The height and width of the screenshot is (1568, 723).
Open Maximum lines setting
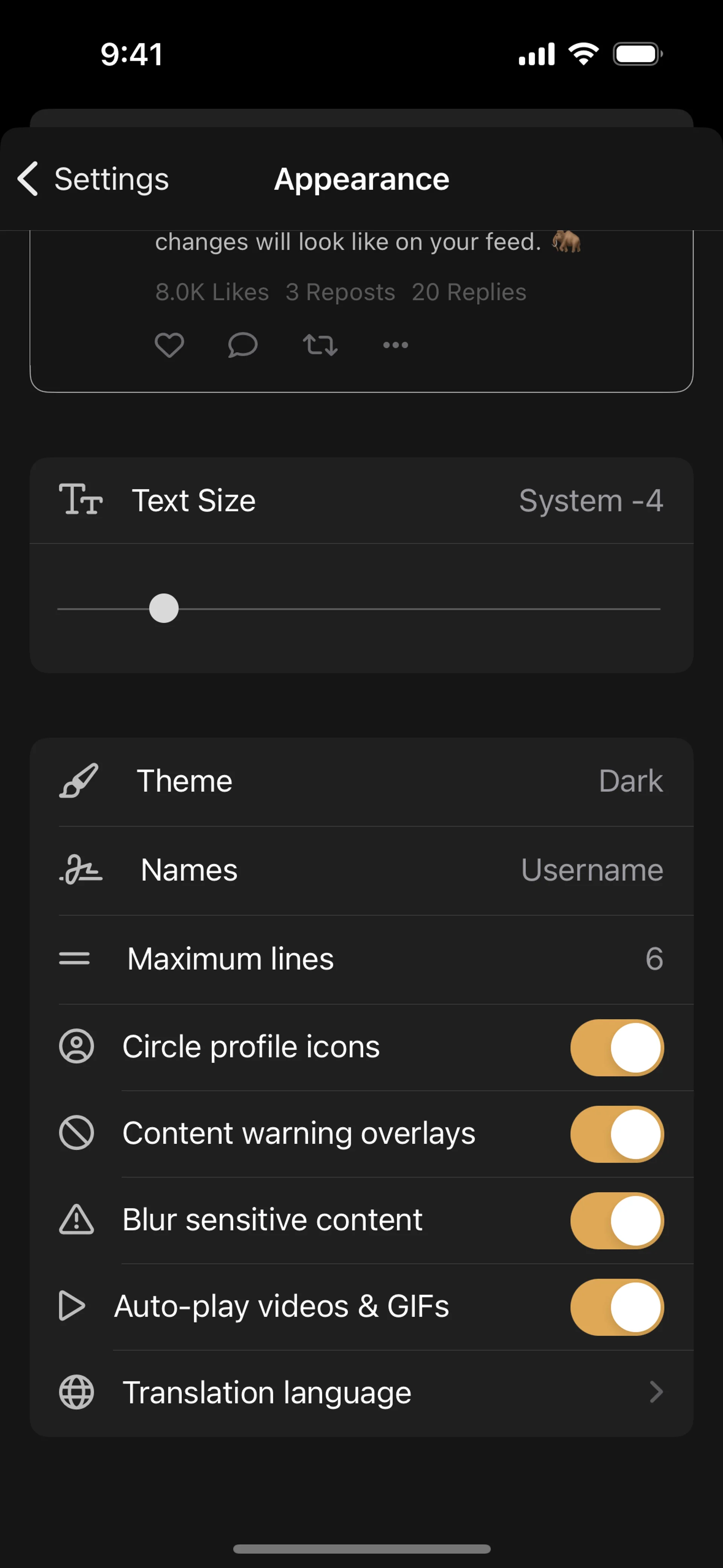361,959
